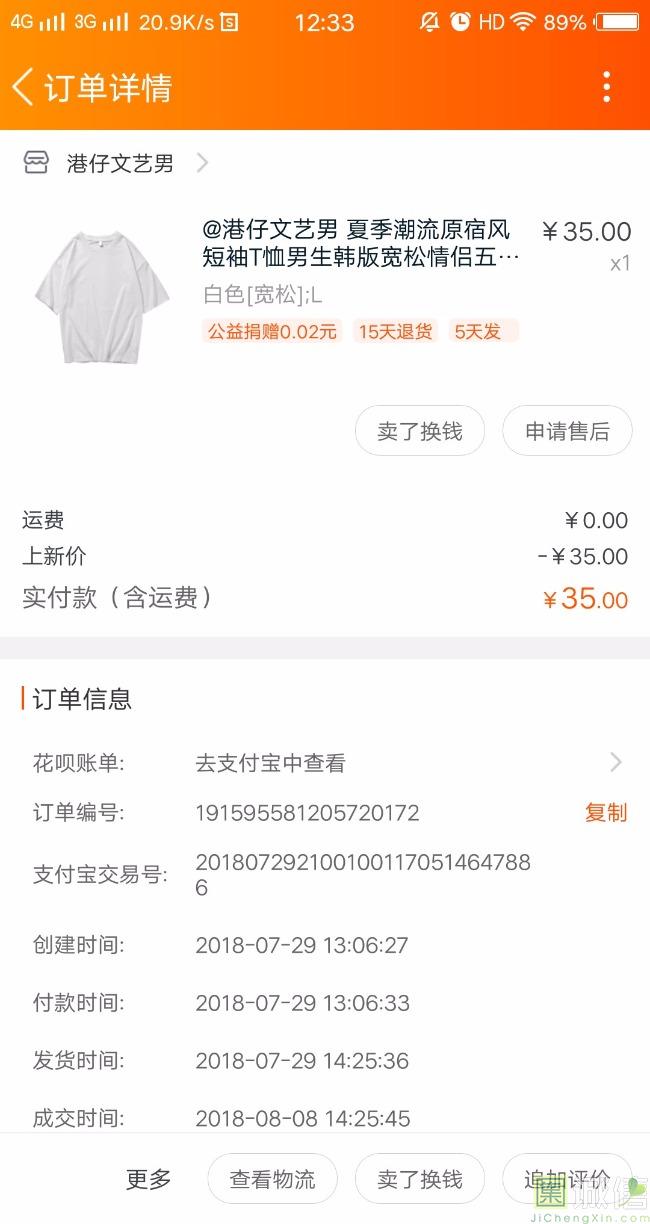650x1224 pixels.
Task: Go back from the 订单详情 page
Action: 24,87
